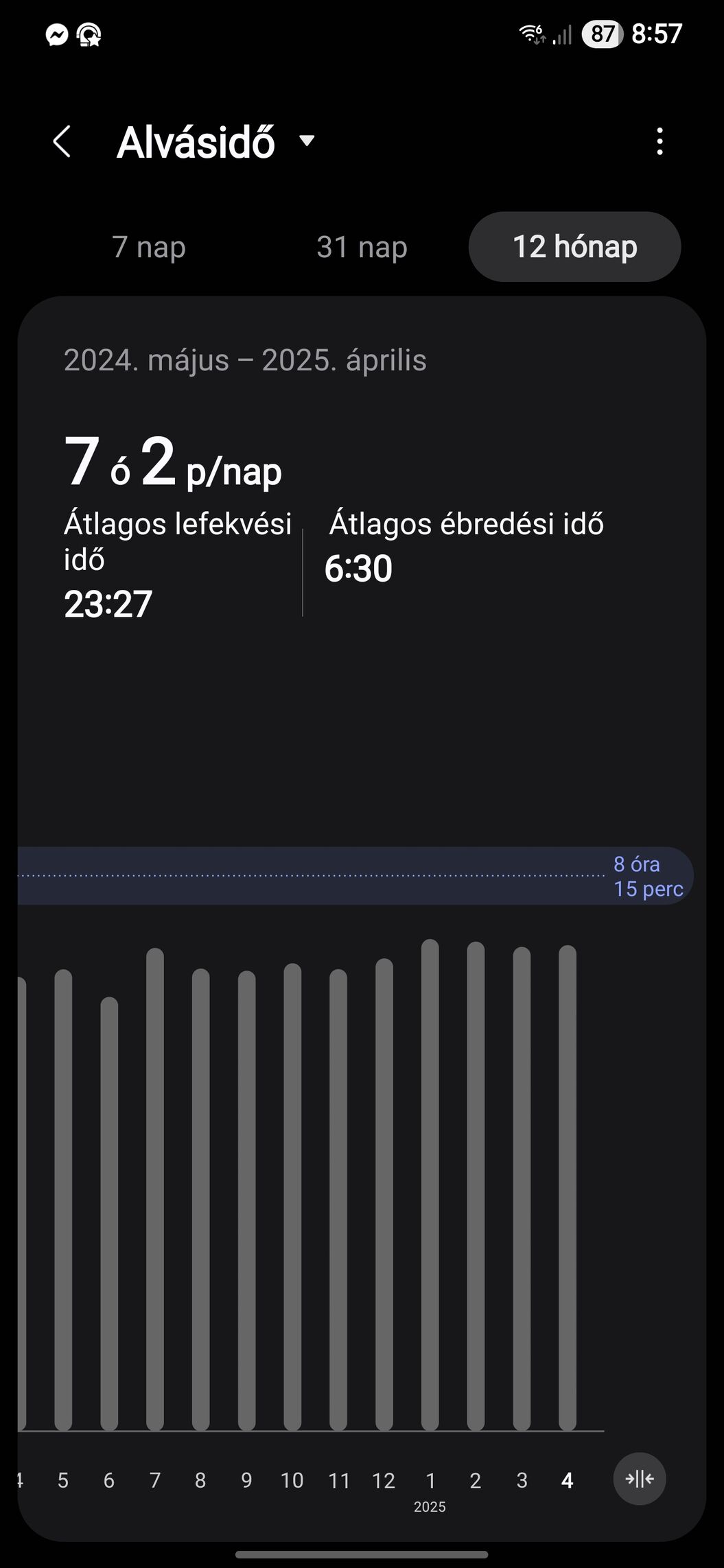Select the bar for month 2
Screen dimensions: 724x1568
476,1186
